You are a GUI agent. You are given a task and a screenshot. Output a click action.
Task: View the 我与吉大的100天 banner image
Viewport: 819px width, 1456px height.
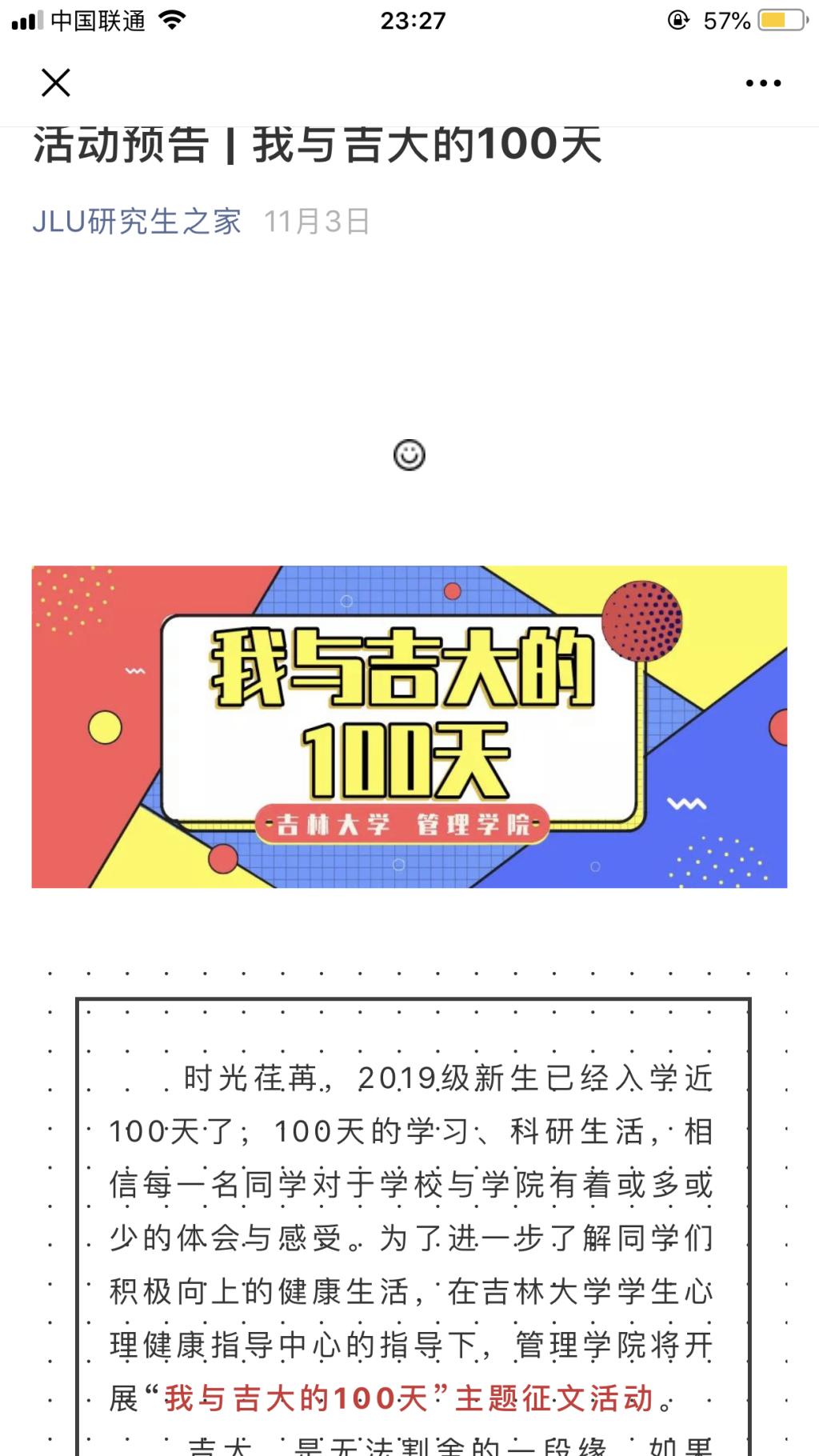tap(409, 726)
